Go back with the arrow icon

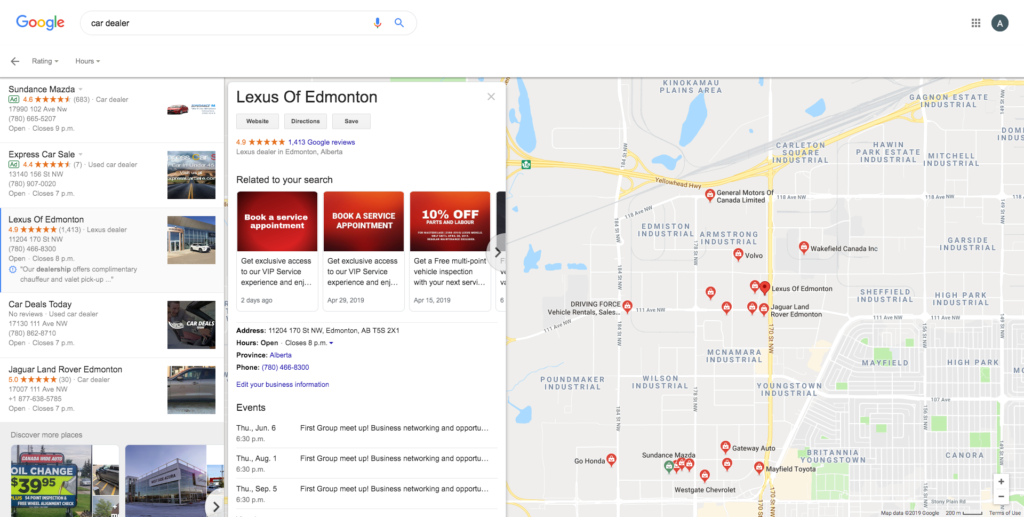[x=15, y=61]
